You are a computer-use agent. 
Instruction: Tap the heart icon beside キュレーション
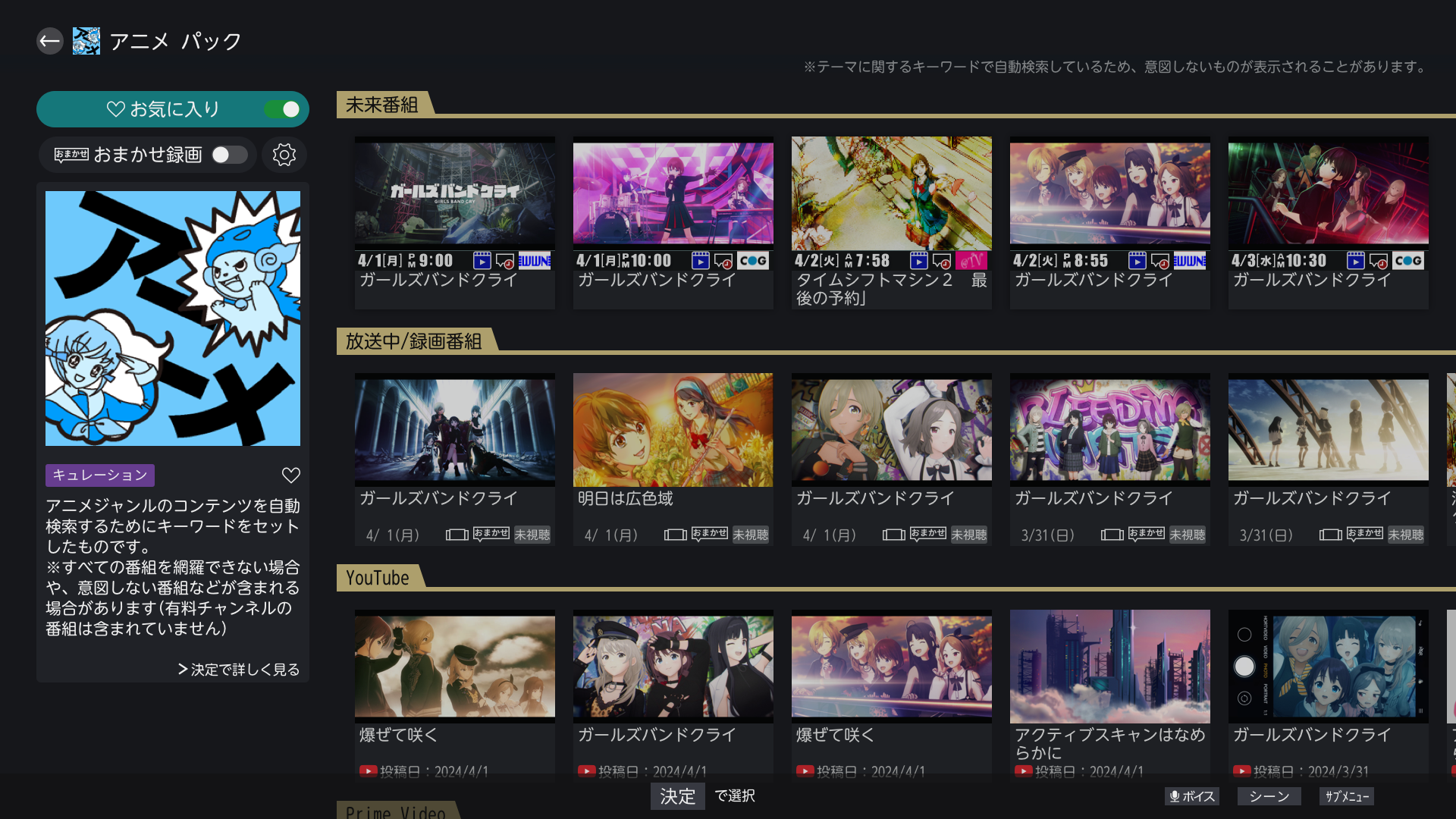click(x=291, y=475)
